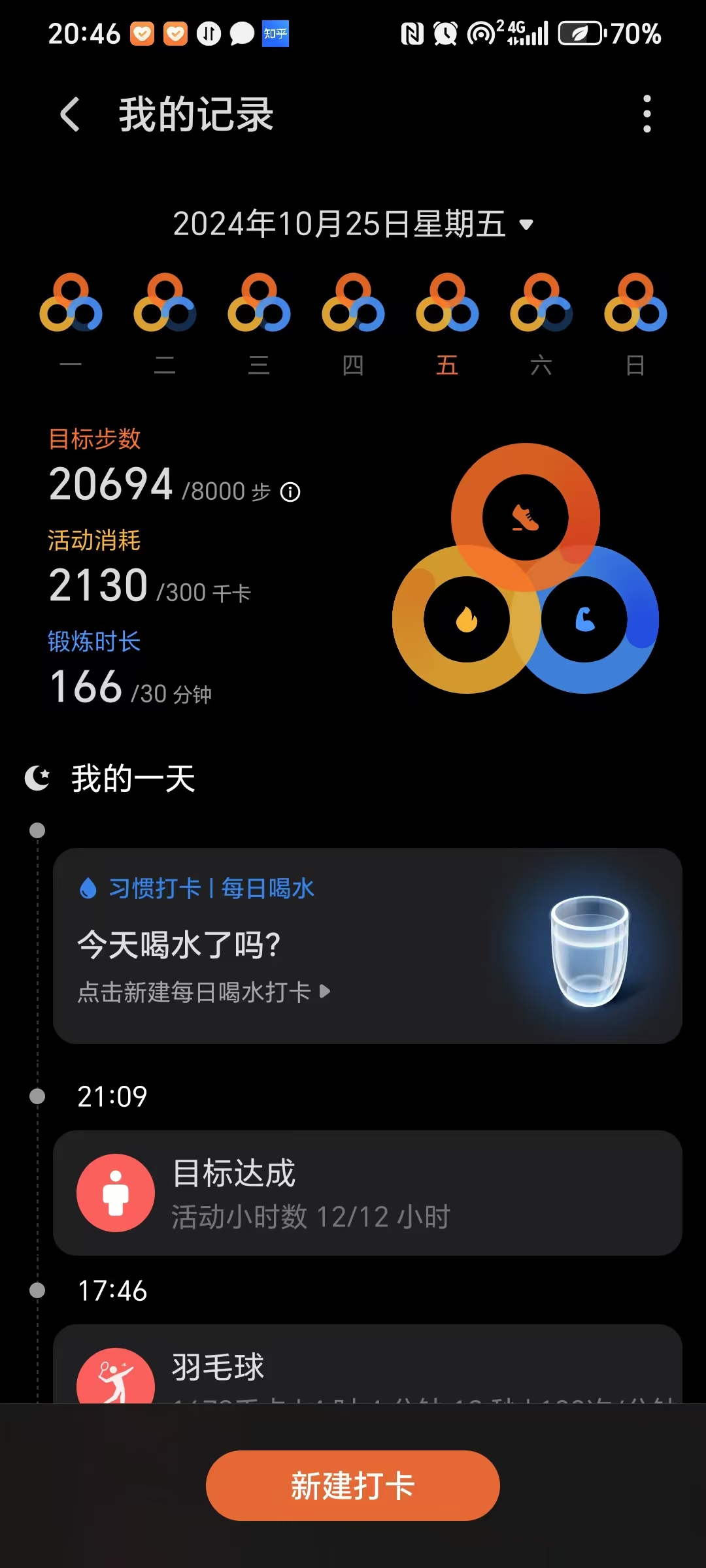The width and height of the screenshot is (706, 1568).
Task: Go back from 我的记录
Action: click(70, 114)
